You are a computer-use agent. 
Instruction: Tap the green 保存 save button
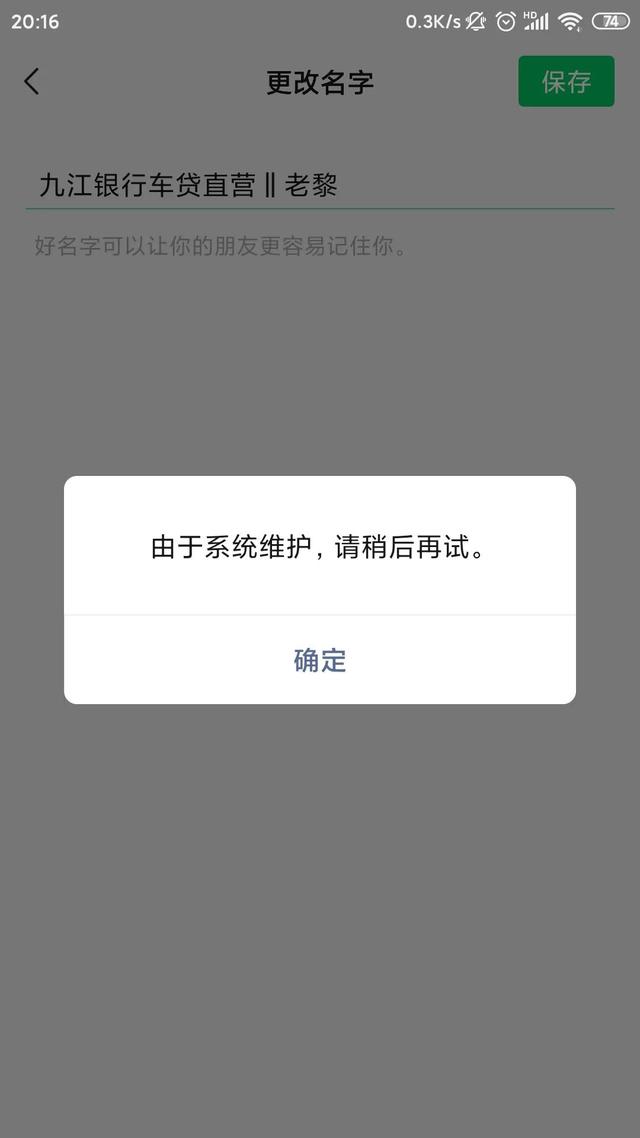(x=566, y=81)
